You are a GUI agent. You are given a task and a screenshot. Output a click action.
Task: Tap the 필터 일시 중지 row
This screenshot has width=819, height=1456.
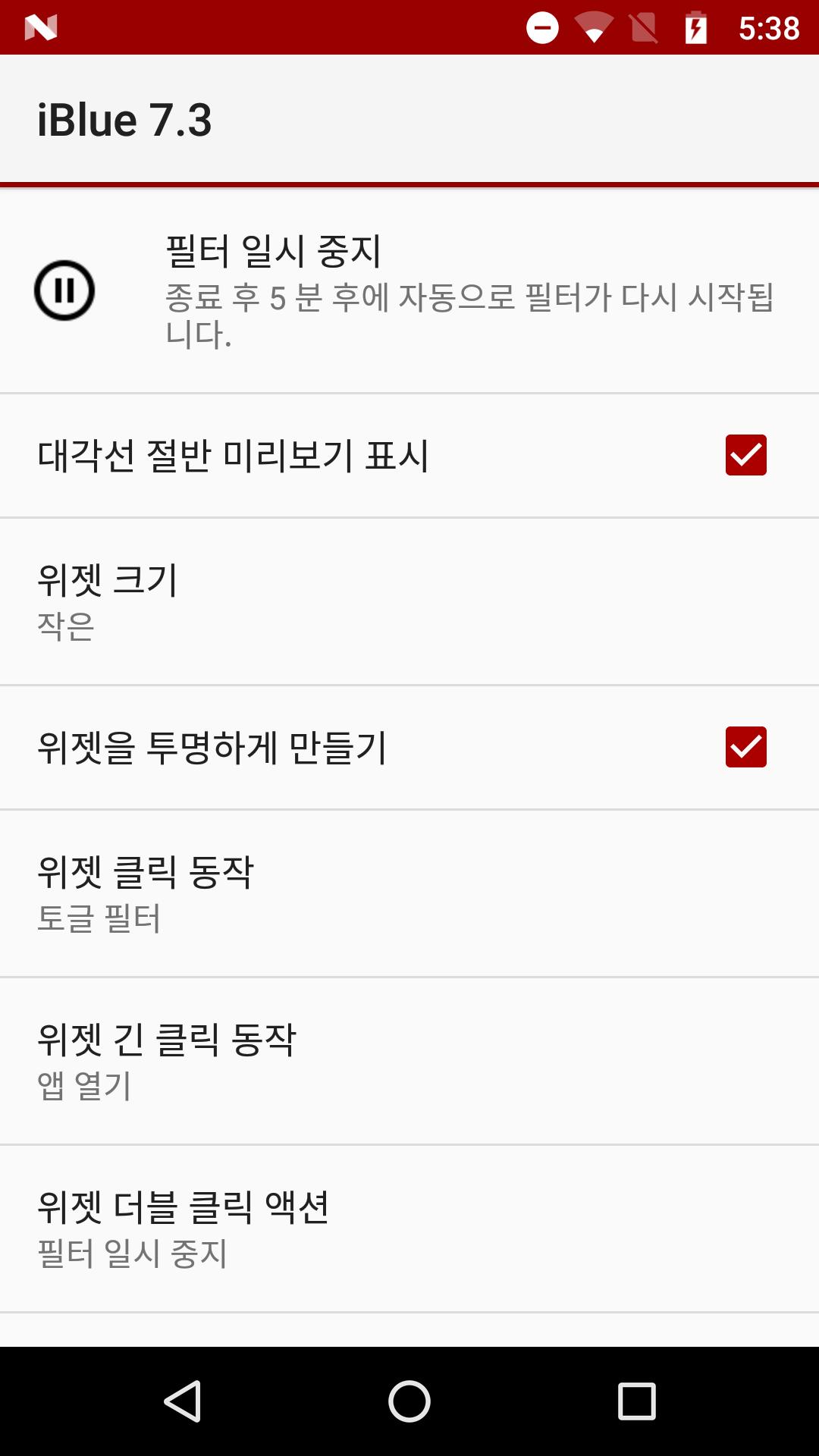[x=409, y=291]
